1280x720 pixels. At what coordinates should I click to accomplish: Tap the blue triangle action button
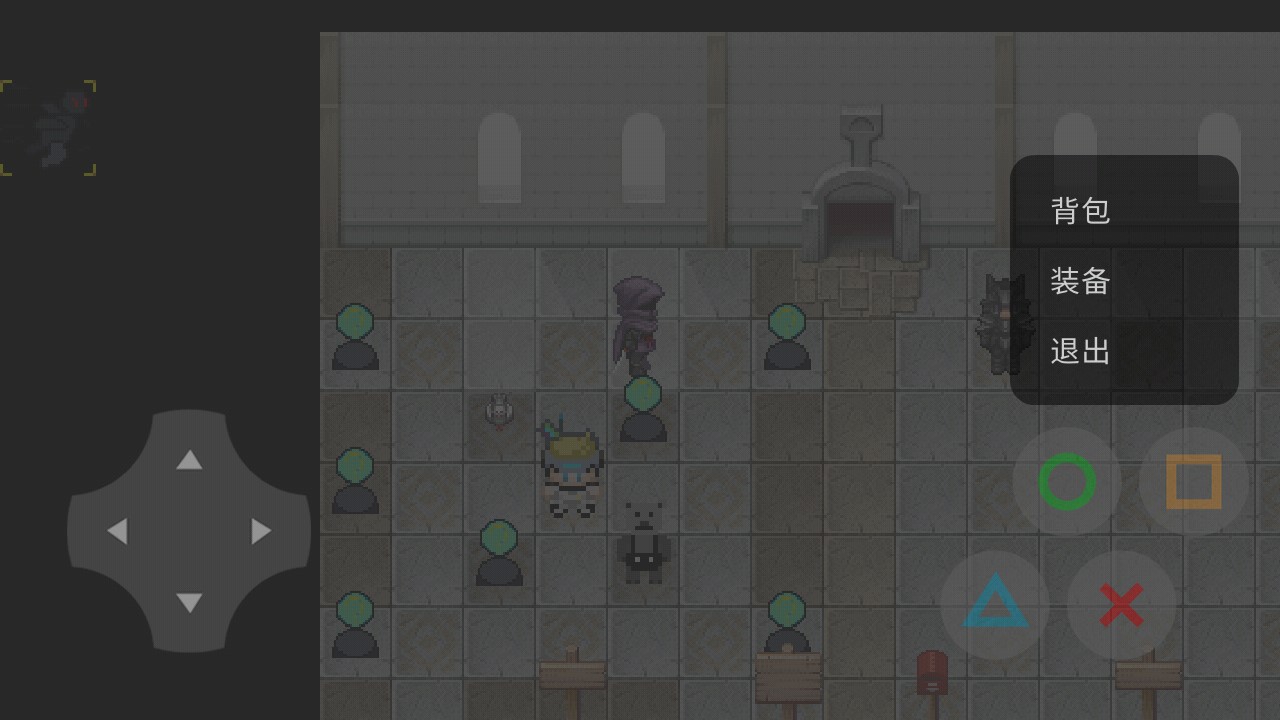click(995, 604)
